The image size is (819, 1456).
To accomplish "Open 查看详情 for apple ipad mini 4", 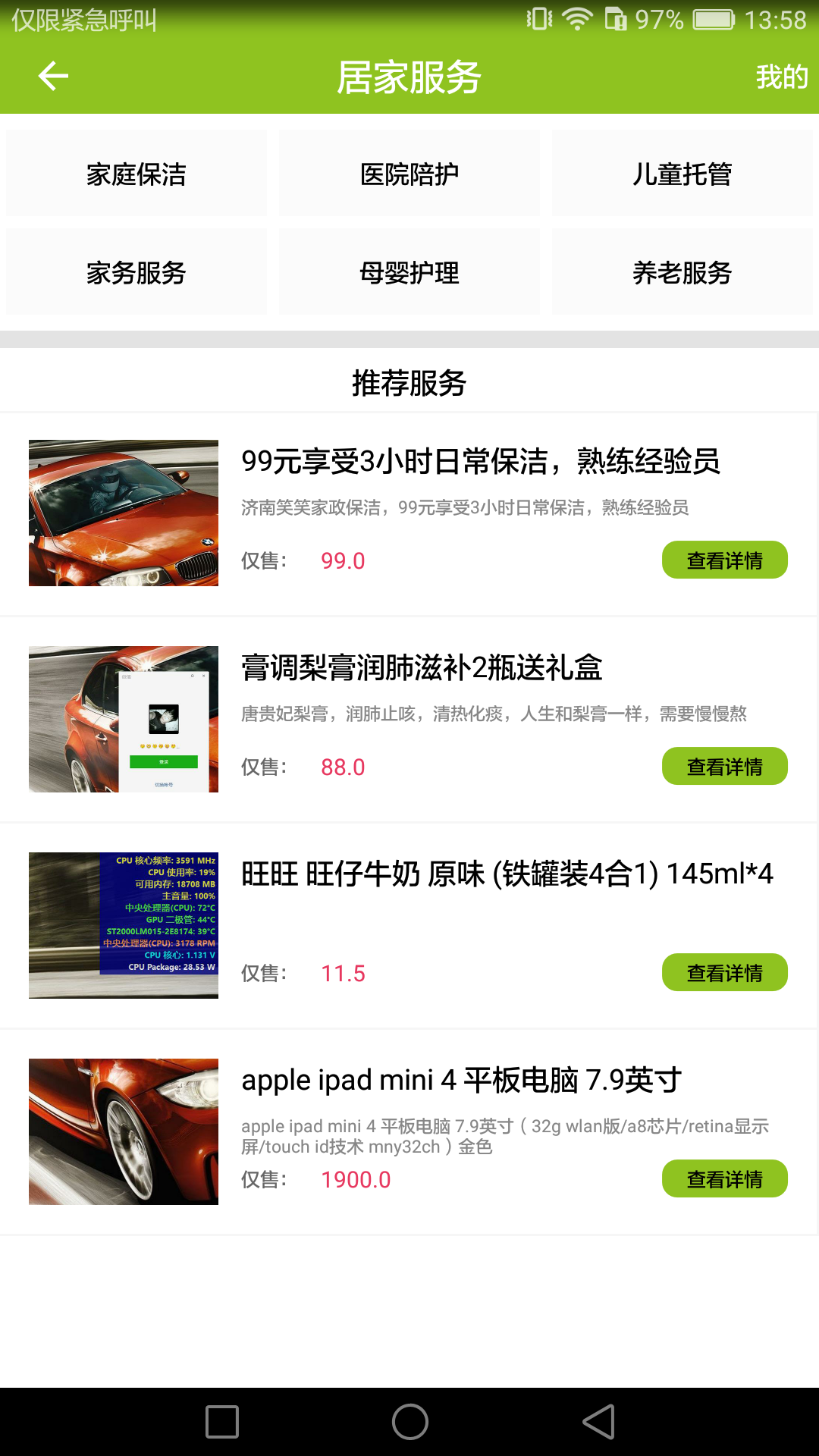I will point(724,1179).
